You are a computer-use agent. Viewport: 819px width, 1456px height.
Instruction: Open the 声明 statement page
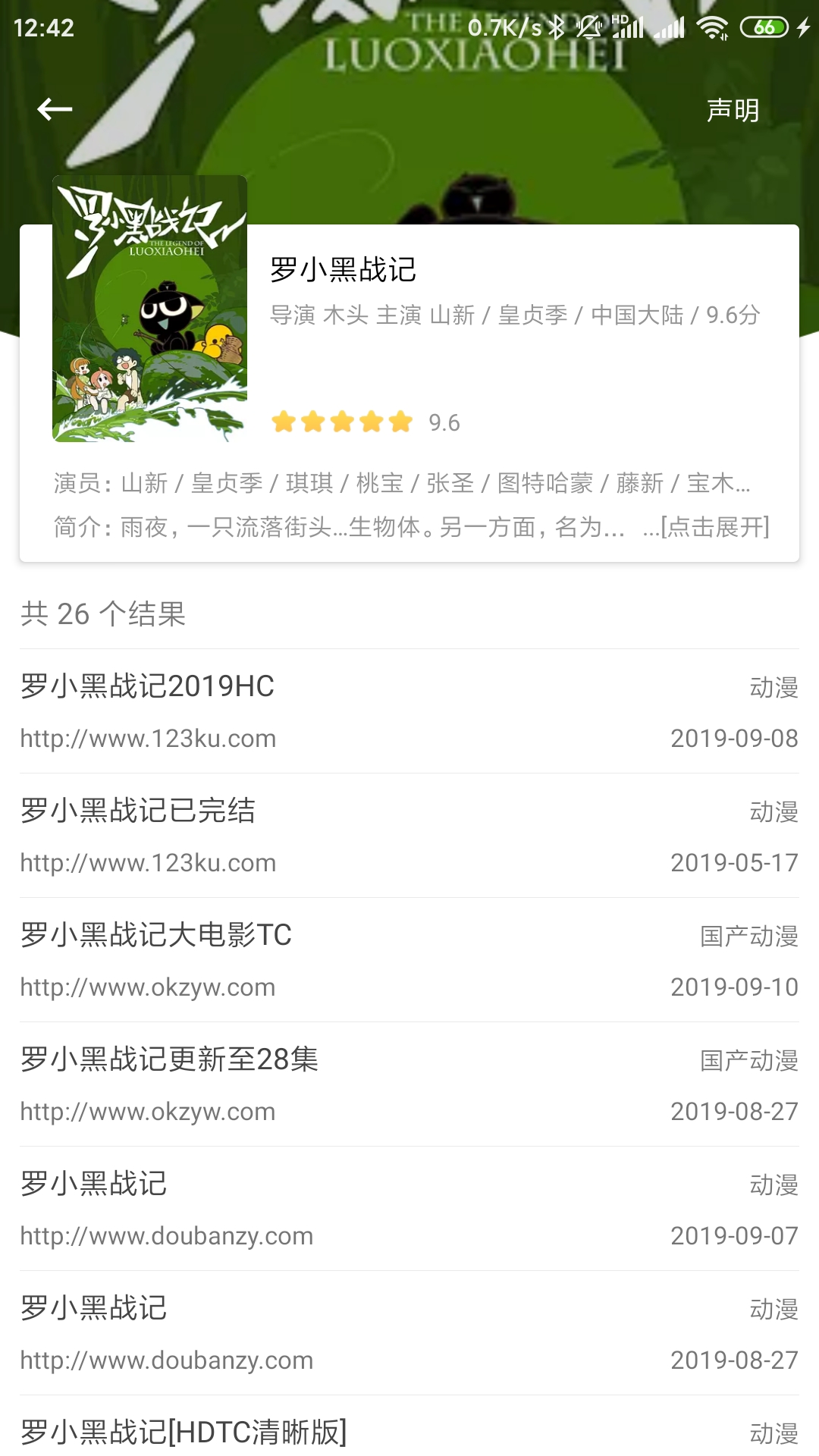point(733,111)
